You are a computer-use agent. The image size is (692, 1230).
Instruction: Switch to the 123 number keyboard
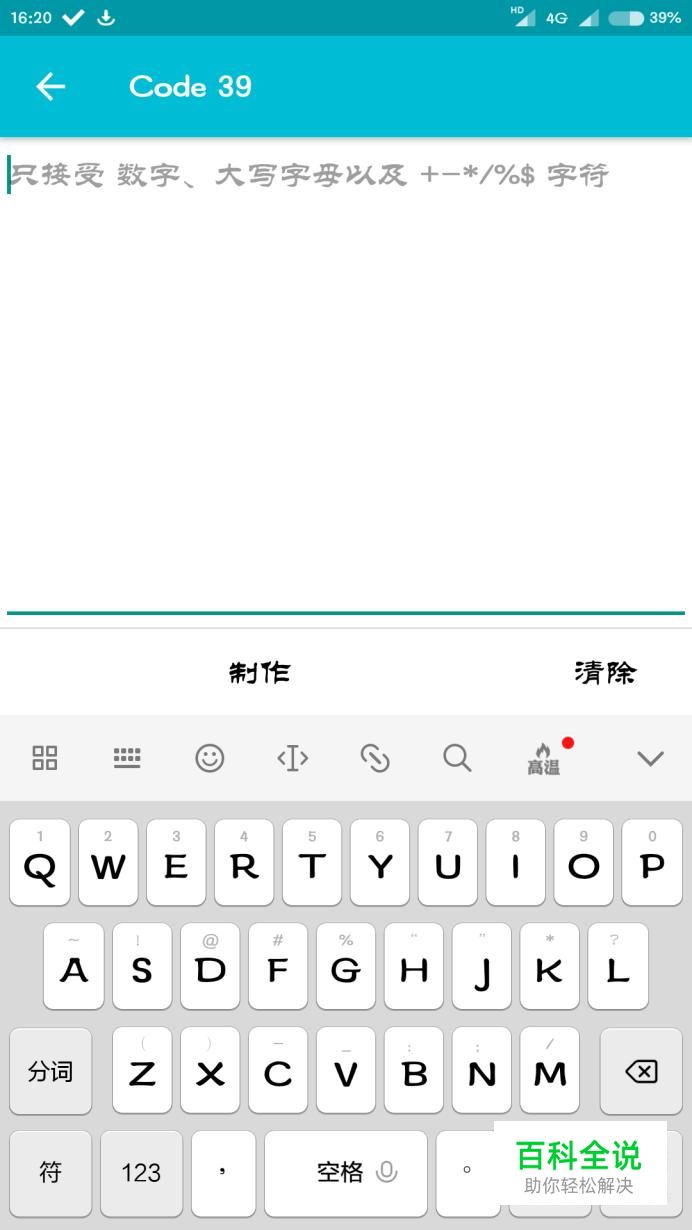pos(141,1173)
